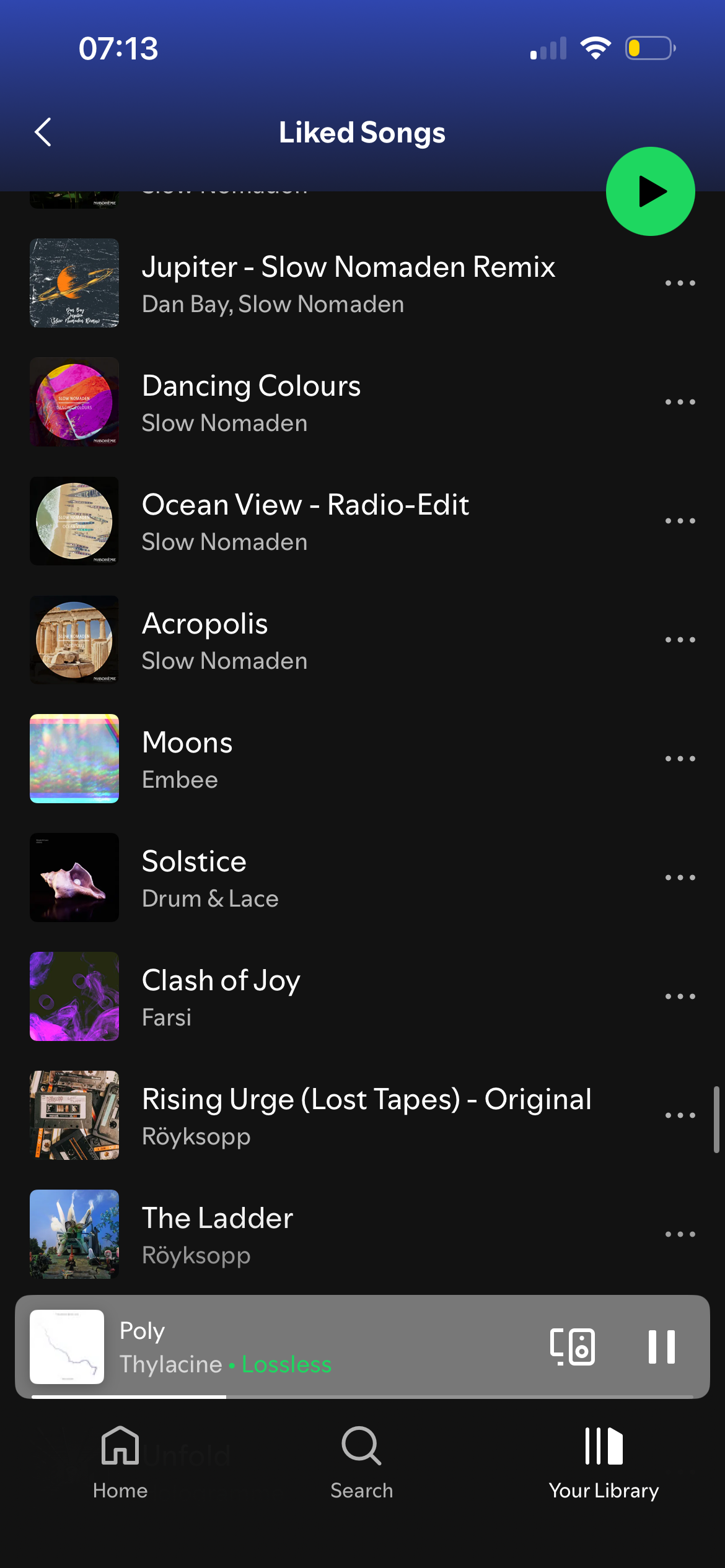Open more options for Solstice
The height and width of the screenshot is (1568, 725).
[680, 878]
